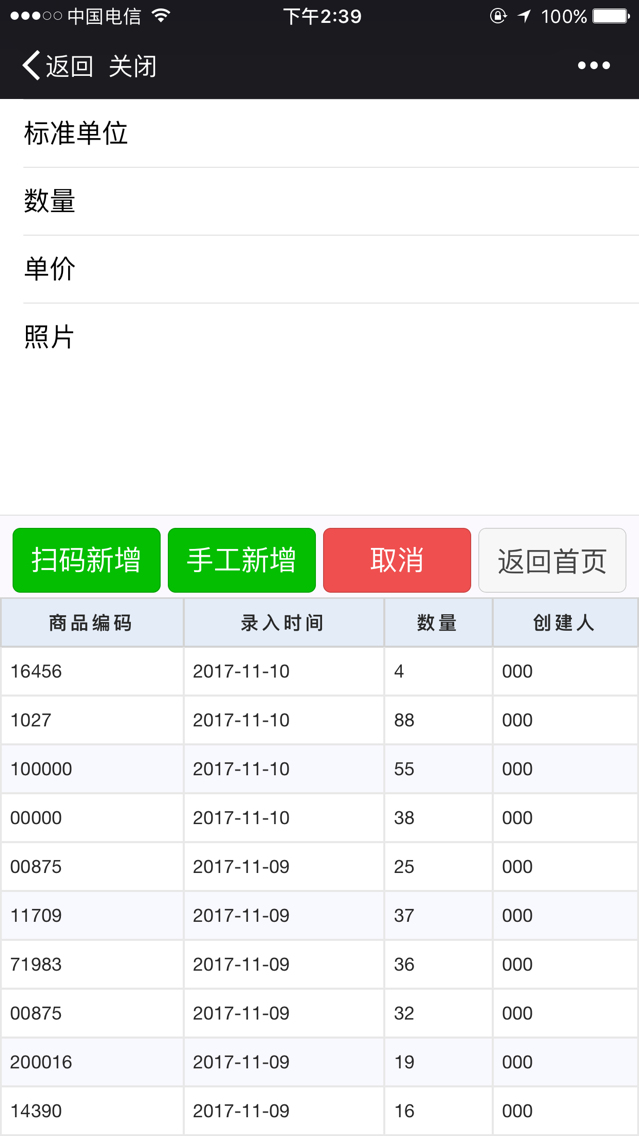639x1136 pixels.
Task: Add an item manually with 手工新增
Action: (x=241, y=560)
